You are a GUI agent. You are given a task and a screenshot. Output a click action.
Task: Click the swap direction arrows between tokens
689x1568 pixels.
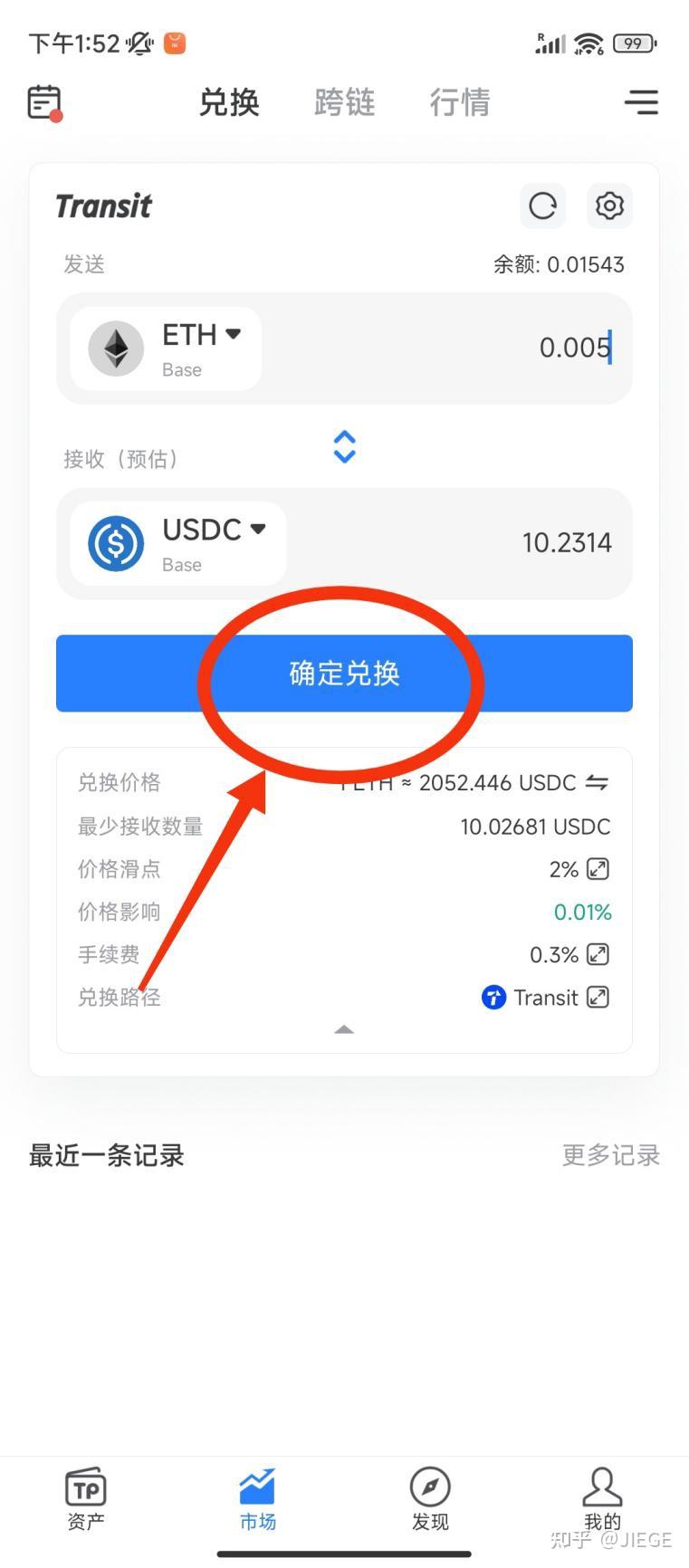coord(344,445)
